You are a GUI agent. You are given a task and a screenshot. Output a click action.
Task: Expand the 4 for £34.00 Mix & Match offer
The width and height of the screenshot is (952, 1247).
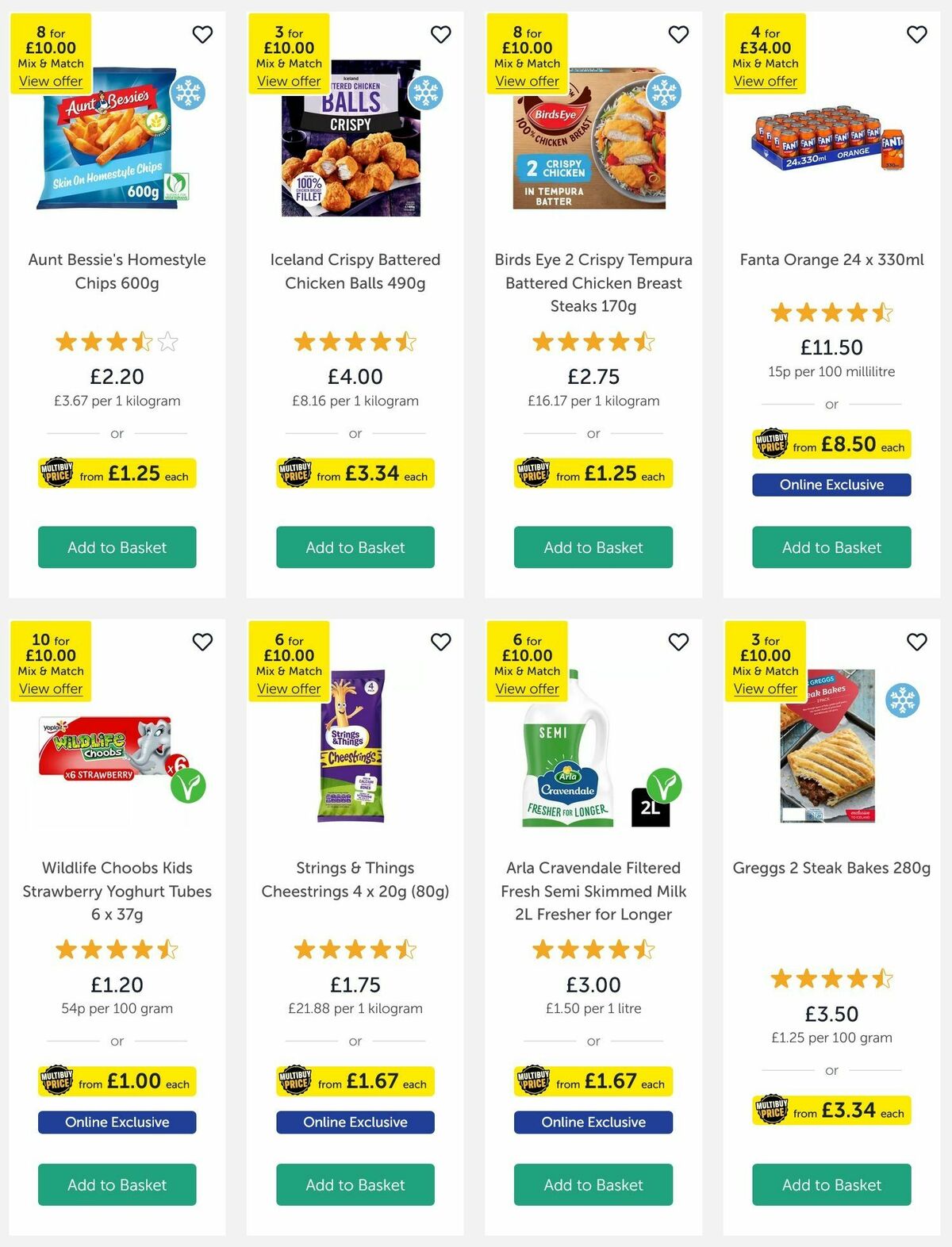coord(765,81)
